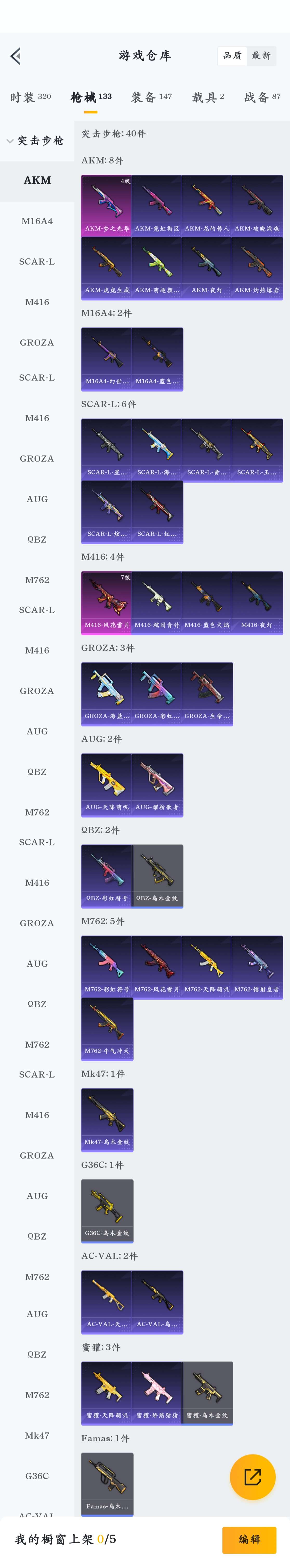Open the M416-凤花雪月 skin tile
This screenshot has width=290, height=1568.
[x=107, y=601]
